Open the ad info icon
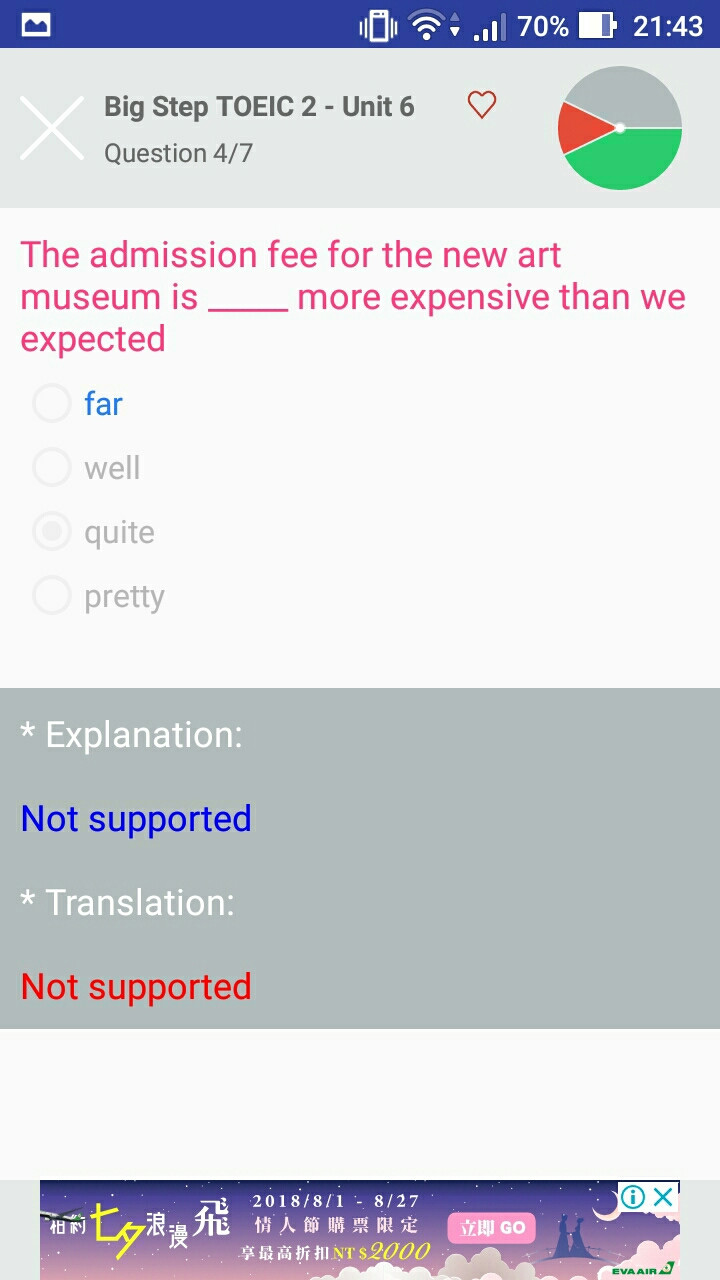The width and height of the screenshot is (720, 1280). tap(633, 1197)
